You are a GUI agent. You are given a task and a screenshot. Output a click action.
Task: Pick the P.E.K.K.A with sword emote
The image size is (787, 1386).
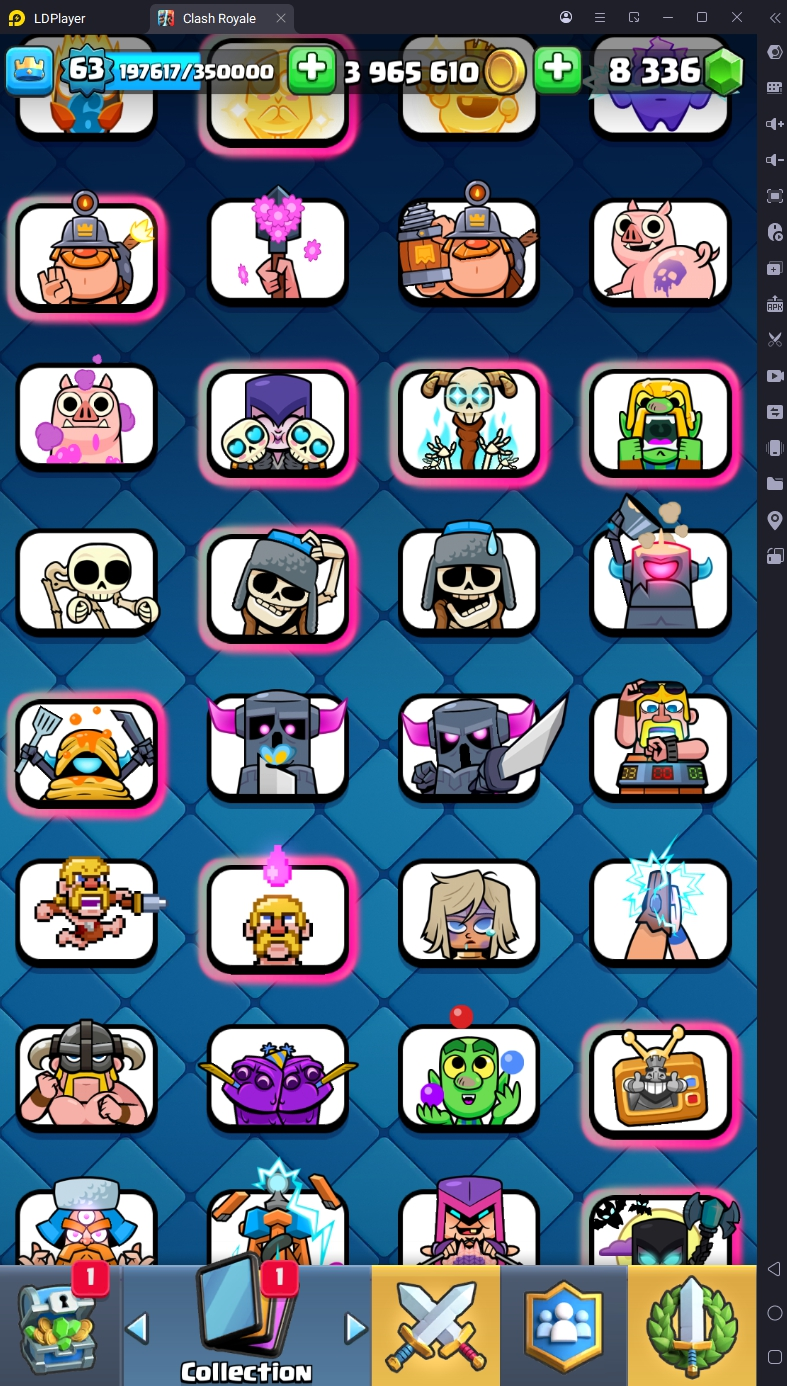tap(469, 748)
